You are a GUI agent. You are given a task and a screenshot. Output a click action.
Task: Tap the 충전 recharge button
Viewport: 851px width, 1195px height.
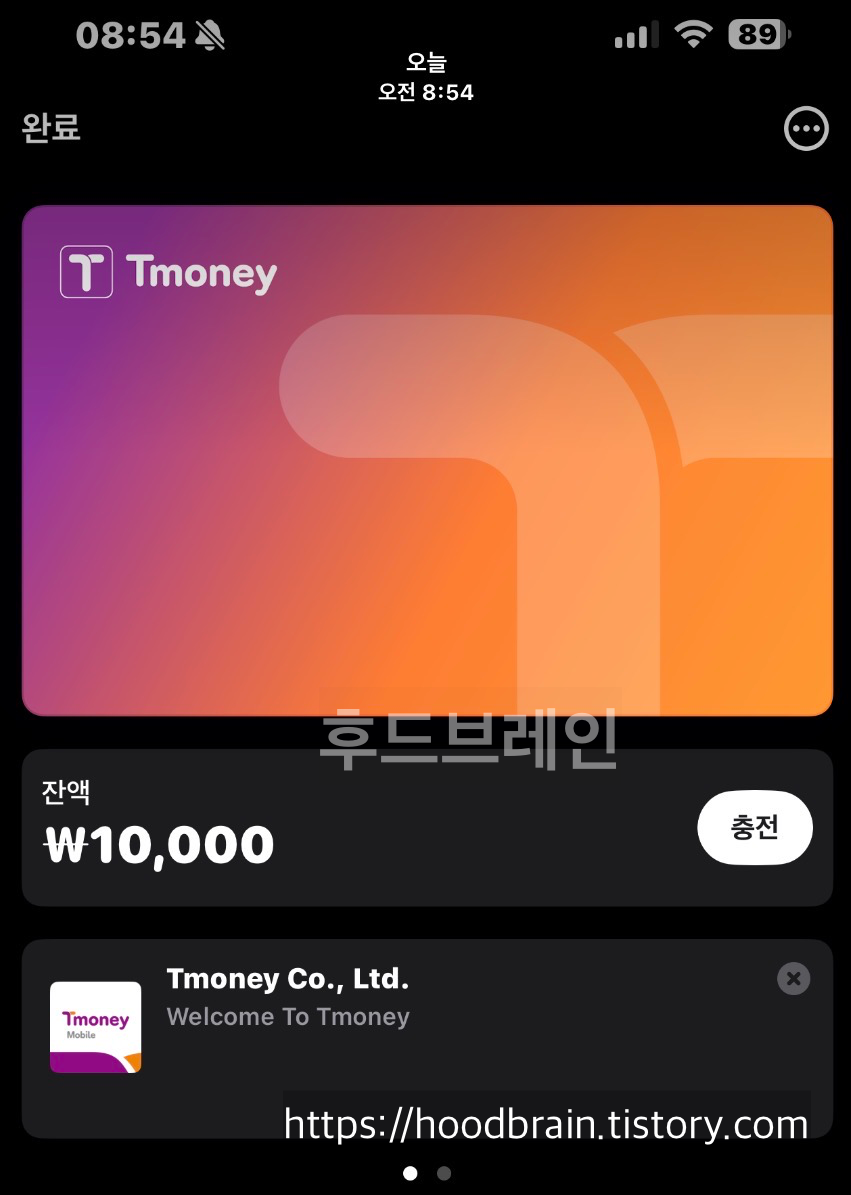755,827
